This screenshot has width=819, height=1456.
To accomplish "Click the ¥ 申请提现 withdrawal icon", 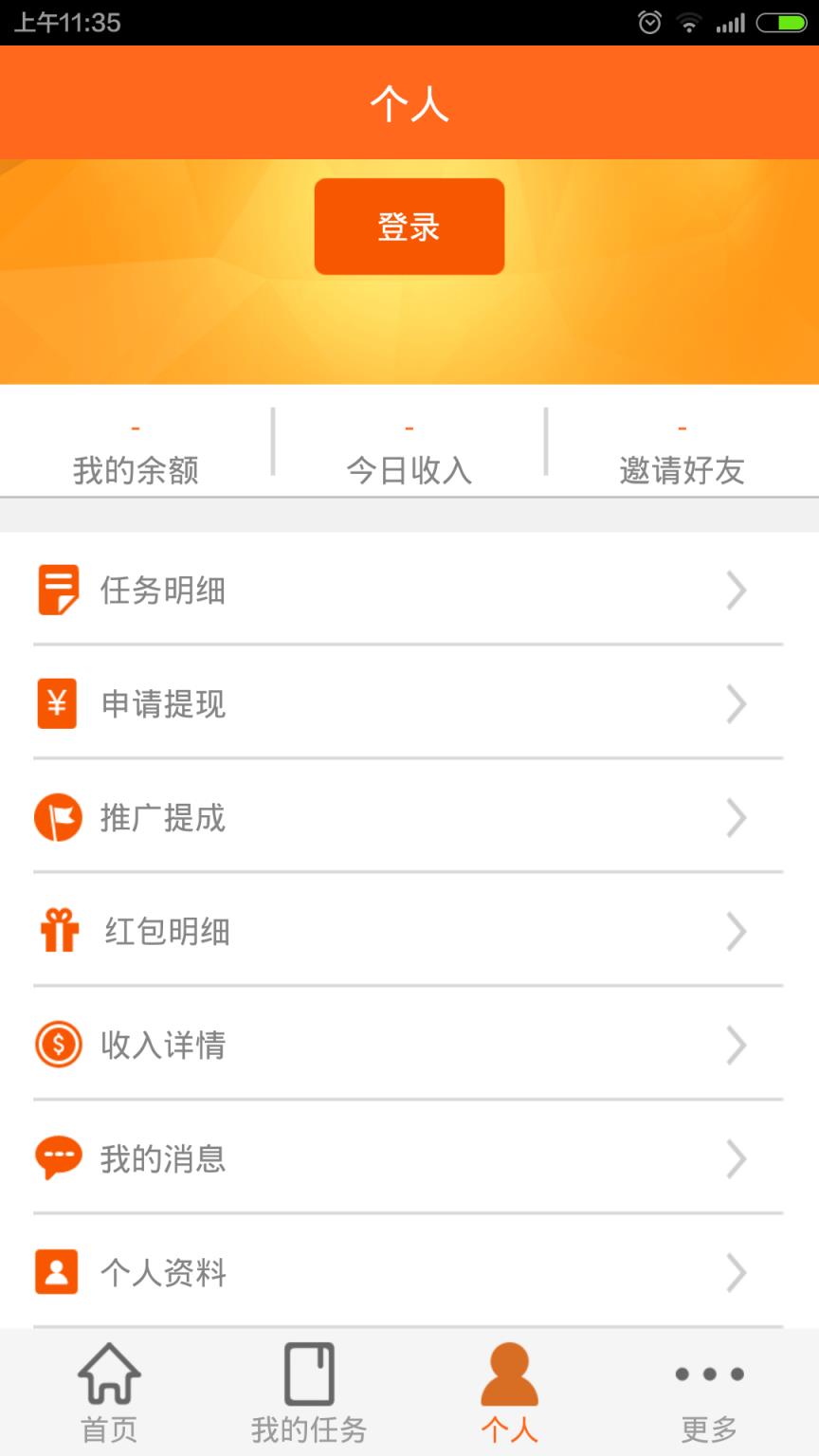I will pyautogui.click(x=58, y=703).
